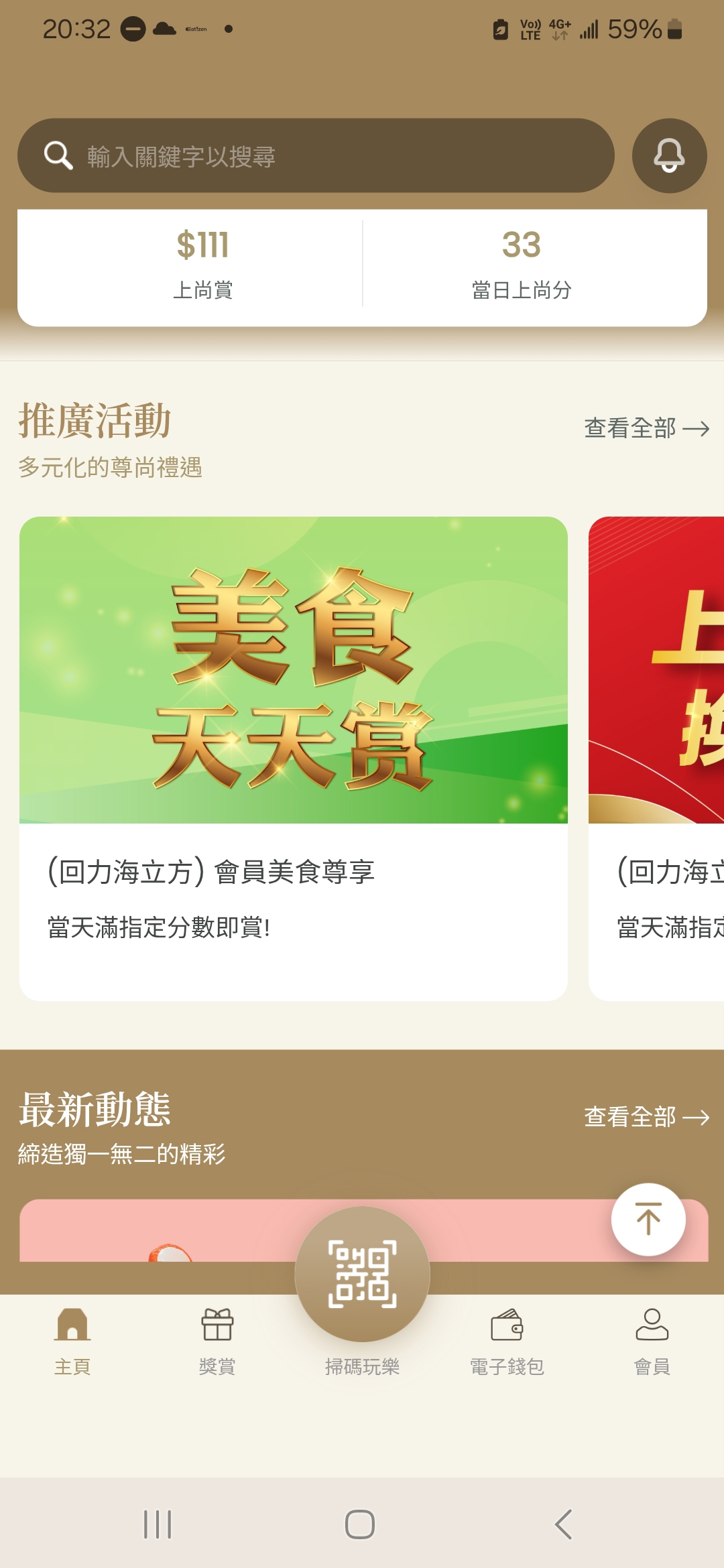Jump back to top with the arrow button
724x1568 pixels.
648,1219
